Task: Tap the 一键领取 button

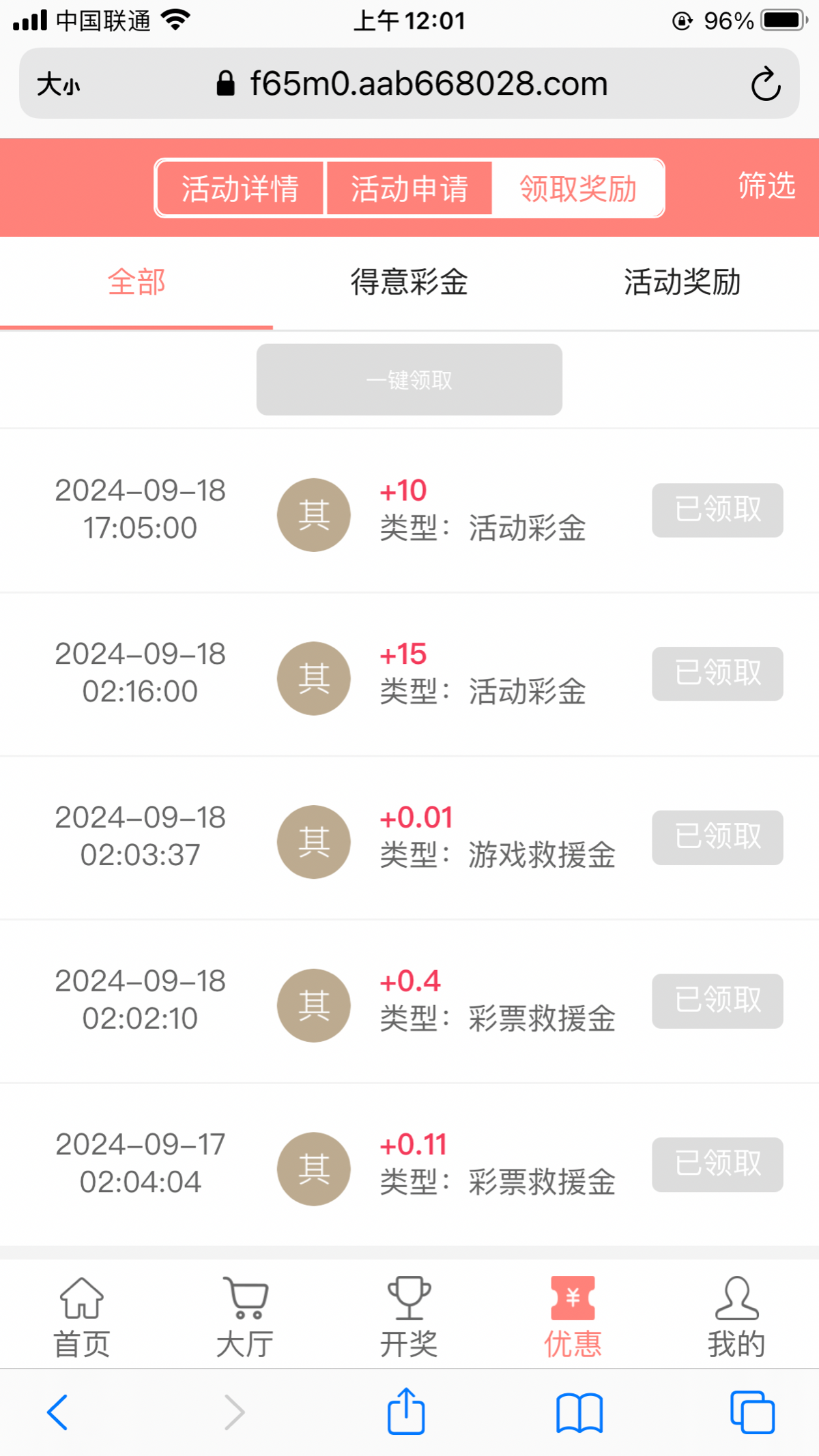Action: coord(409,379)
